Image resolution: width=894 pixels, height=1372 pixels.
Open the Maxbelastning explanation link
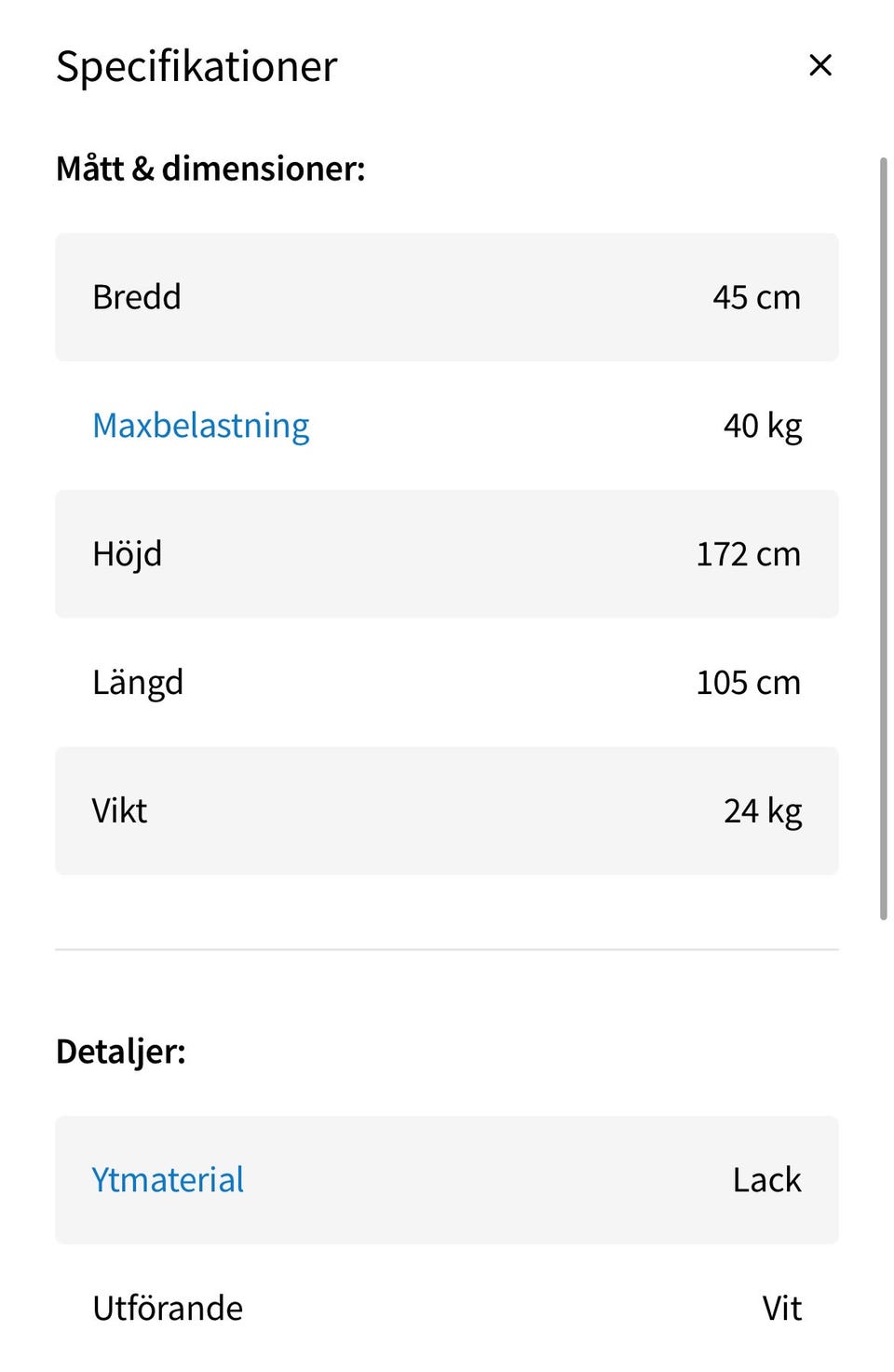[201, 426]
